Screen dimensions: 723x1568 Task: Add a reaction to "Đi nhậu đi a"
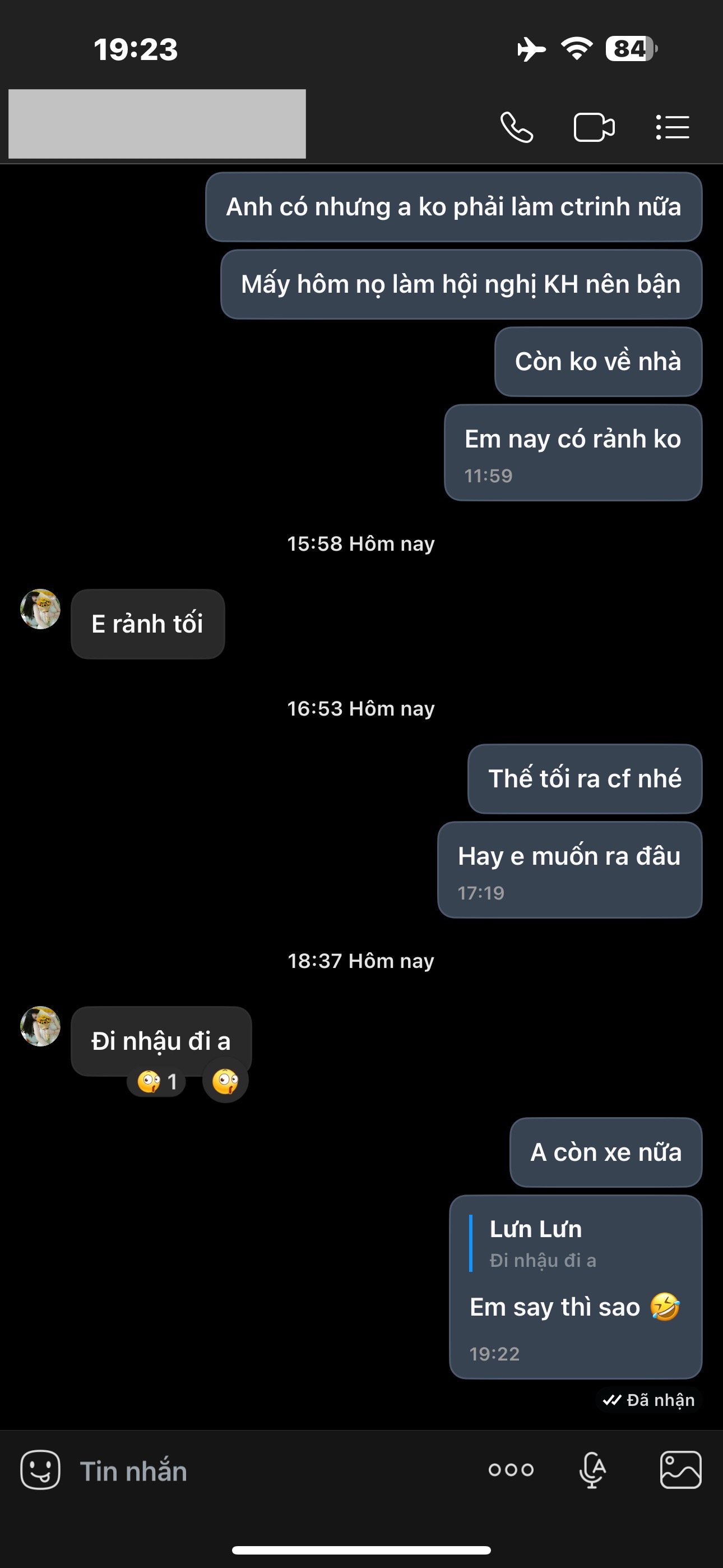coord(225,1082)
